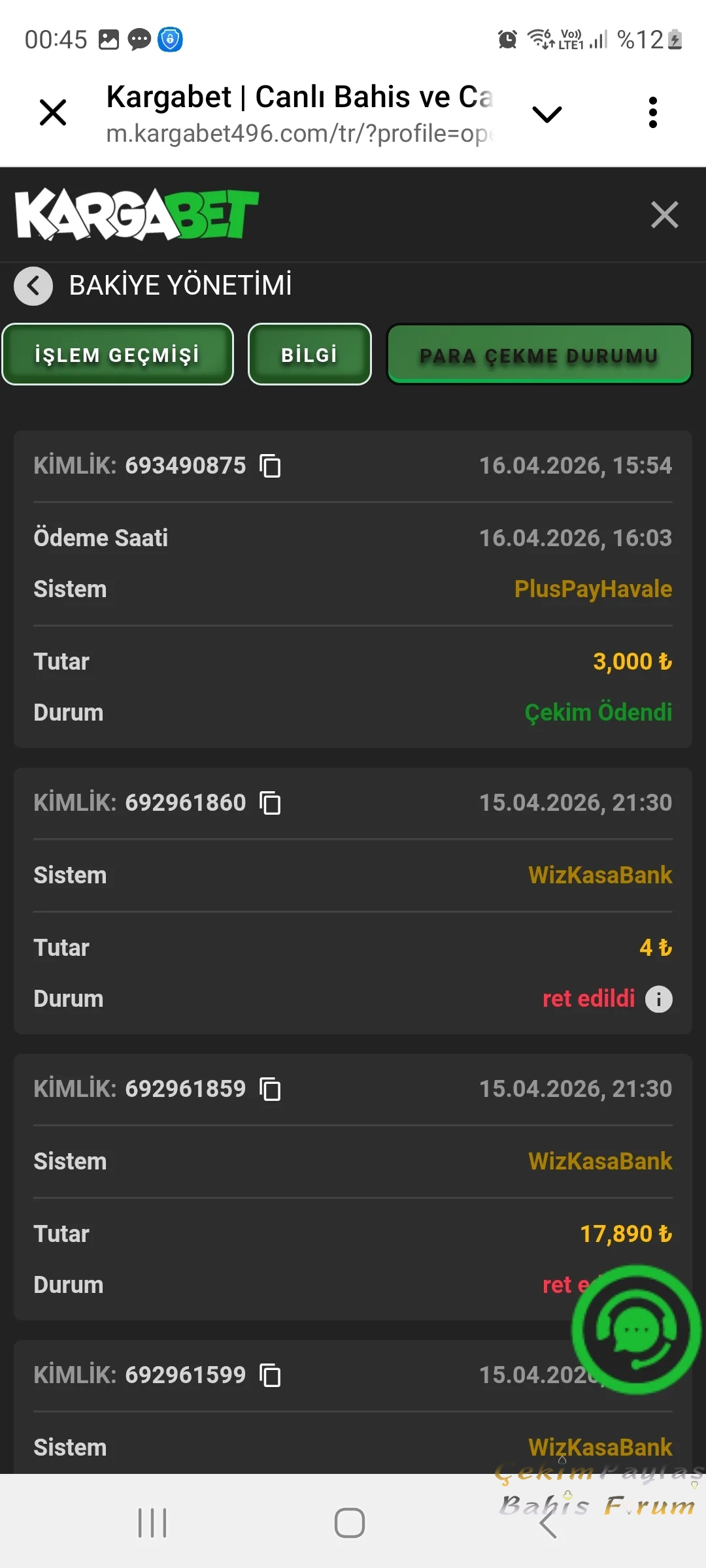Copy transaction ID 692961599
Viewport: 706px width, 1568px height.
(271, 1376)
